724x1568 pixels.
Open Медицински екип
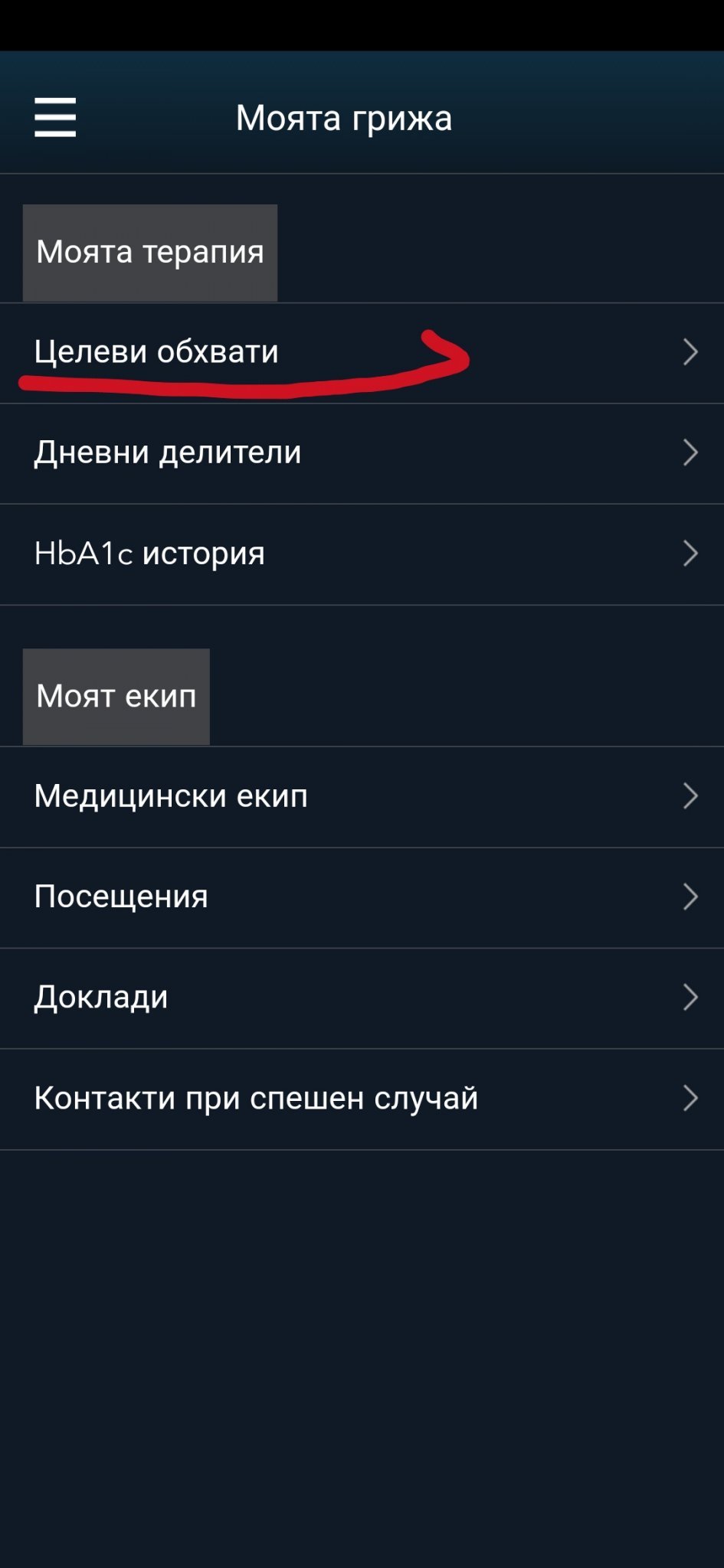click(x=362, y=796)
